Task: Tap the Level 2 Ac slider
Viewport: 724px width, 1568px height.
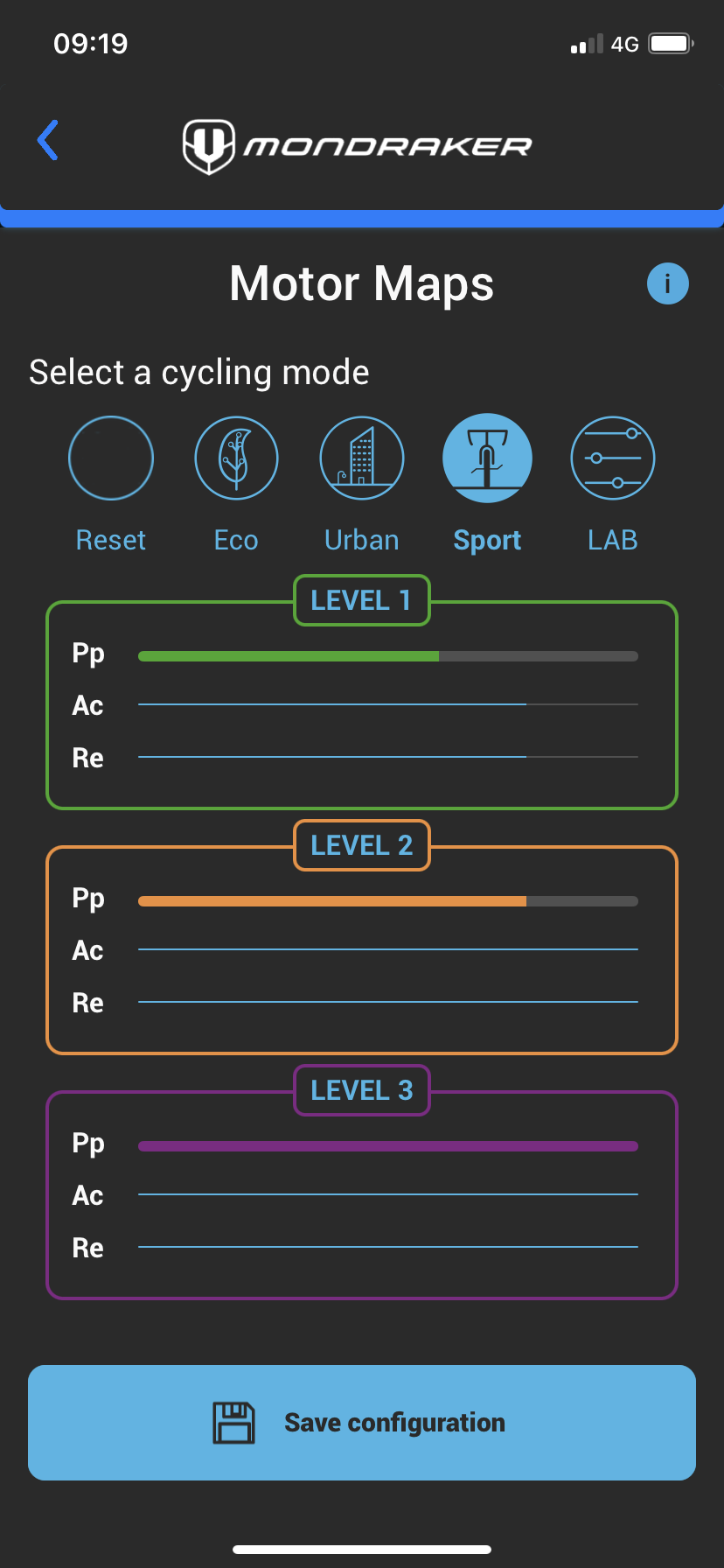Action: tap(387, 949)
